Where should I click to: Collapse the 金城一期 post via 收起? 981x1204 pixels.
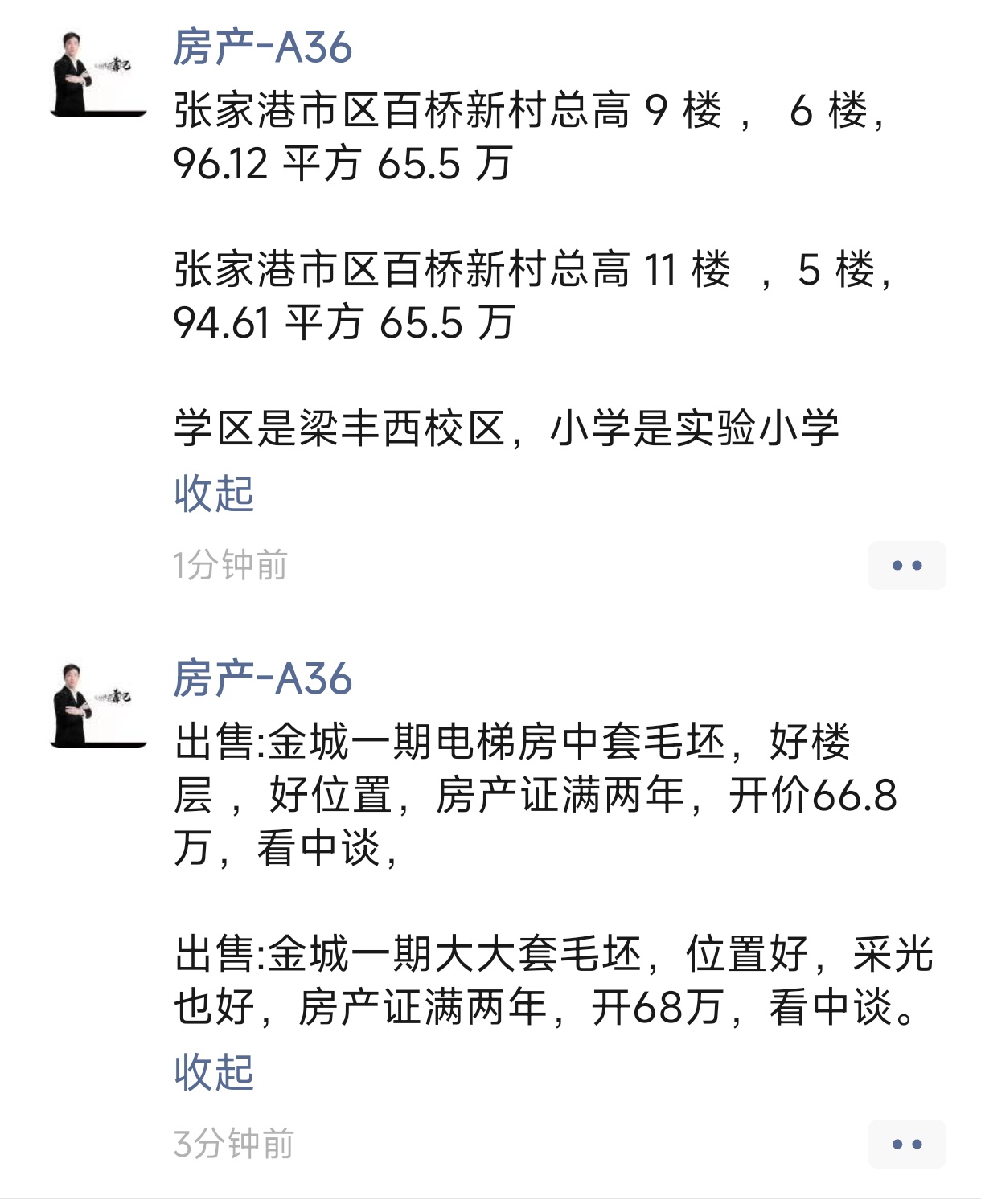[214, 1072]
